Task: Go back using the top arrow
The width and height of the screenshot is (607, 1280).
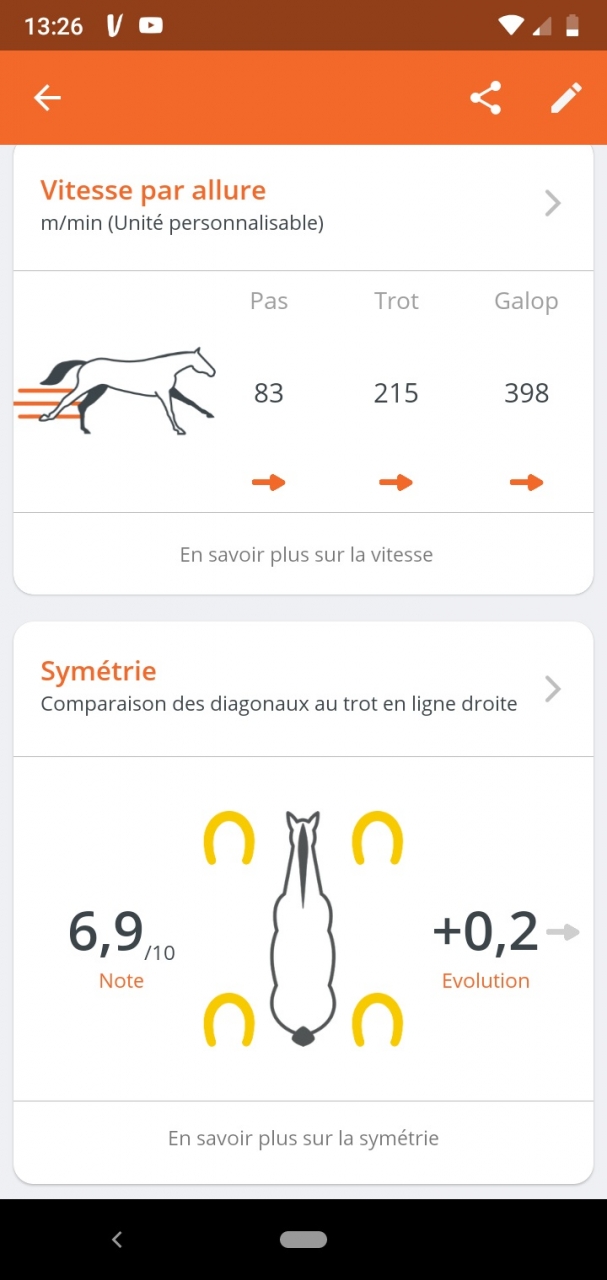Action: [47, 97]
